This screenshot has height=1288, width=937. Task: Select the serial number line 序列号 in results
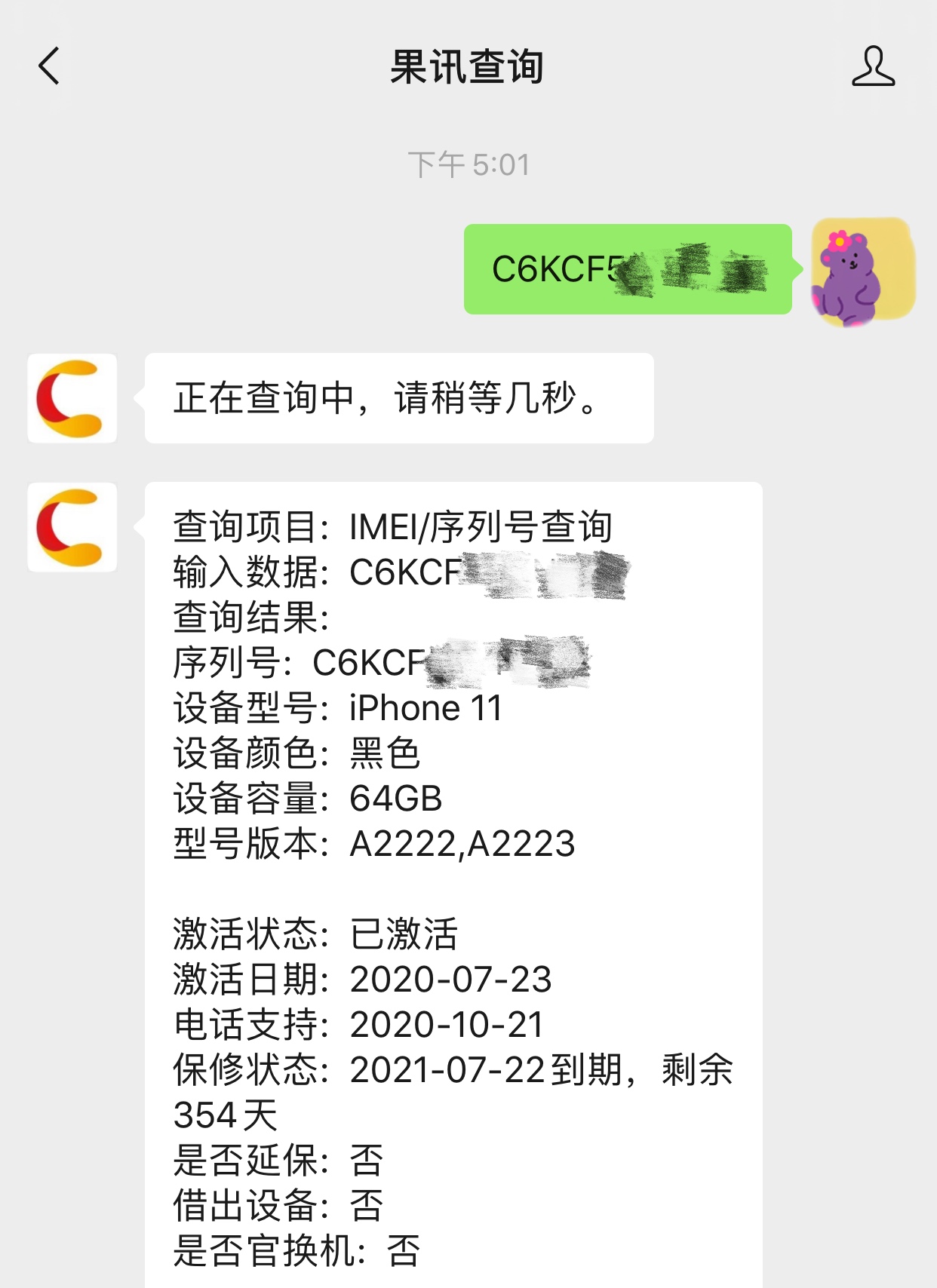pos(377,660)
